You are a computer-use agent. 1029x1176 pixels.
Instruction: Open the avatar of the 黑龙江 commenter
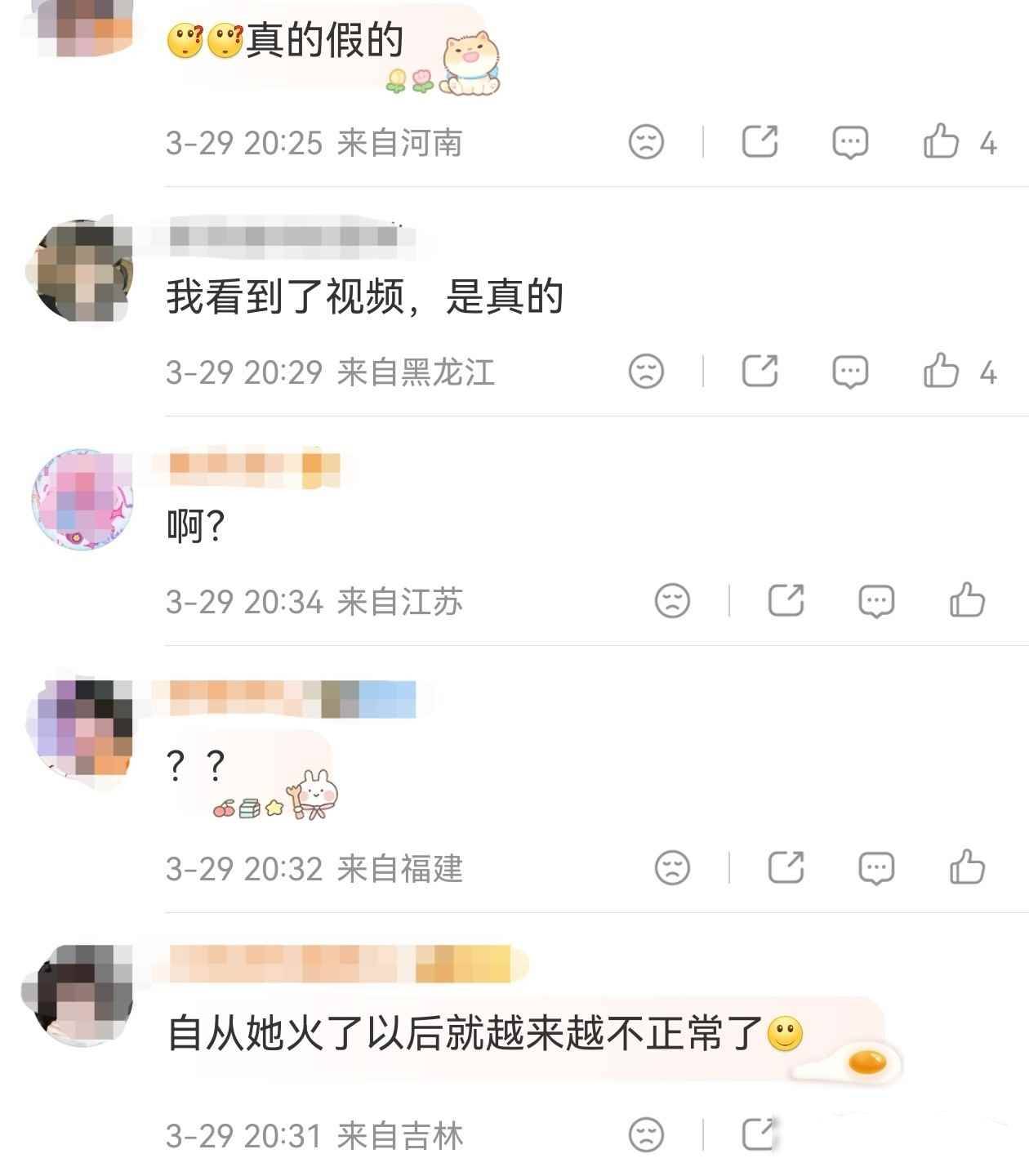81,270
